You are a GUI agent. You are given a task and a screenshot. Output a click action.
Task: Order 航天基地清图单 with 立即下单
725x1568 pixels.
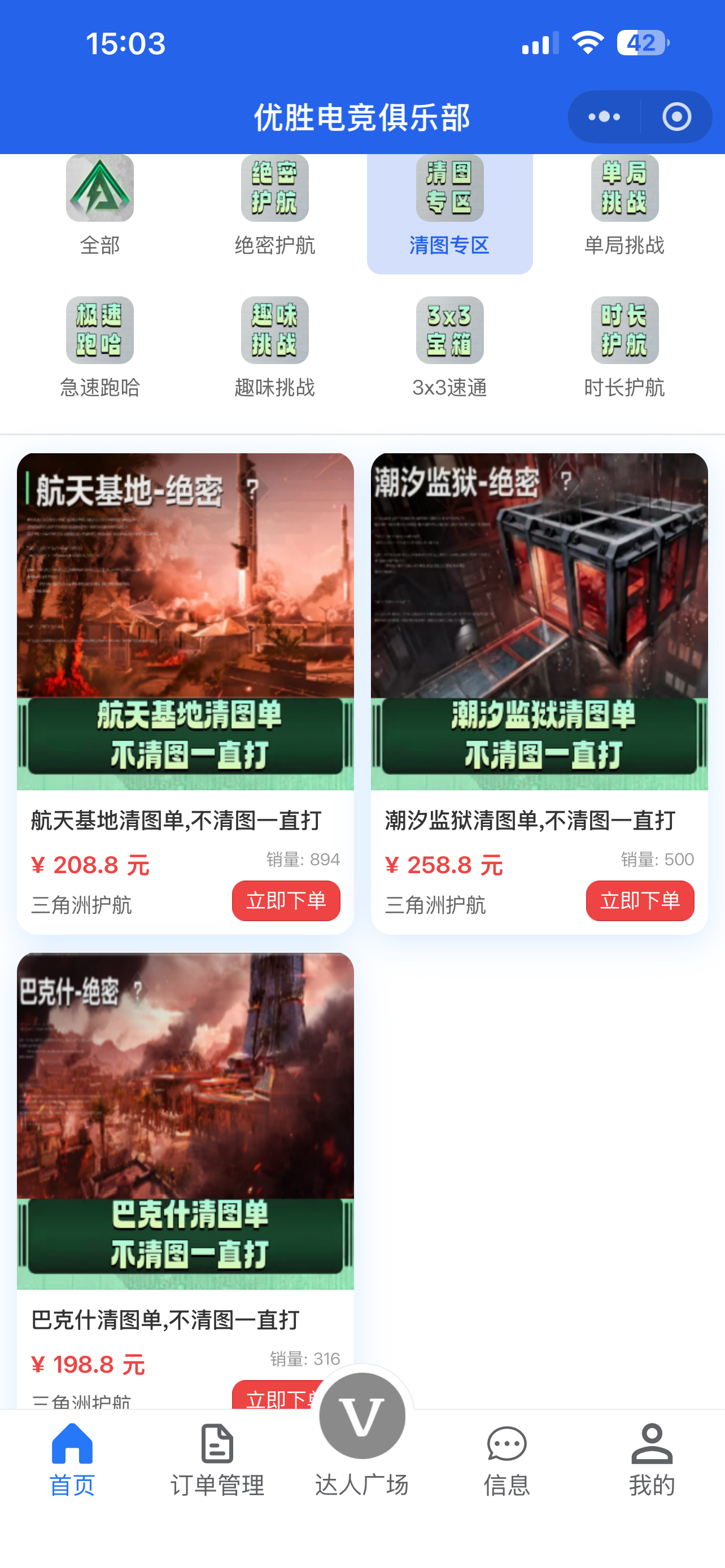[x=286, y=900]
